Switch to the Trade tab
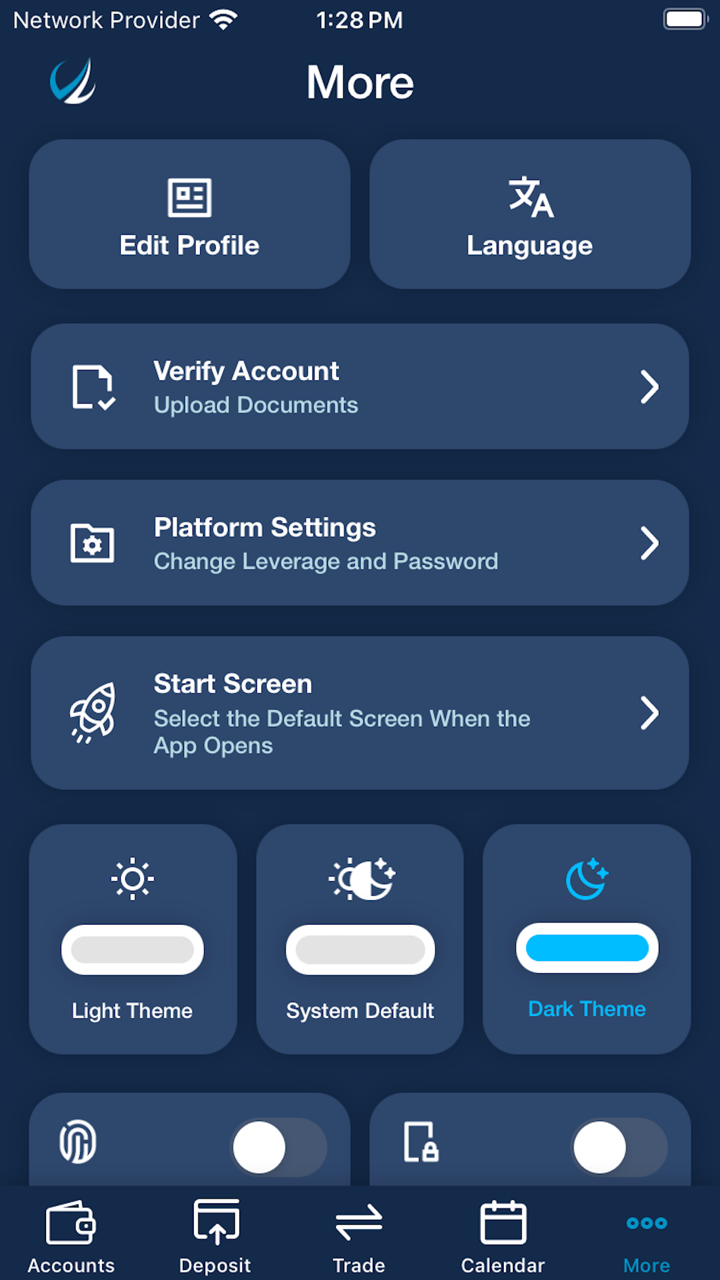The height and width of the screenshot is (1280, 720). click(359, 1234)
